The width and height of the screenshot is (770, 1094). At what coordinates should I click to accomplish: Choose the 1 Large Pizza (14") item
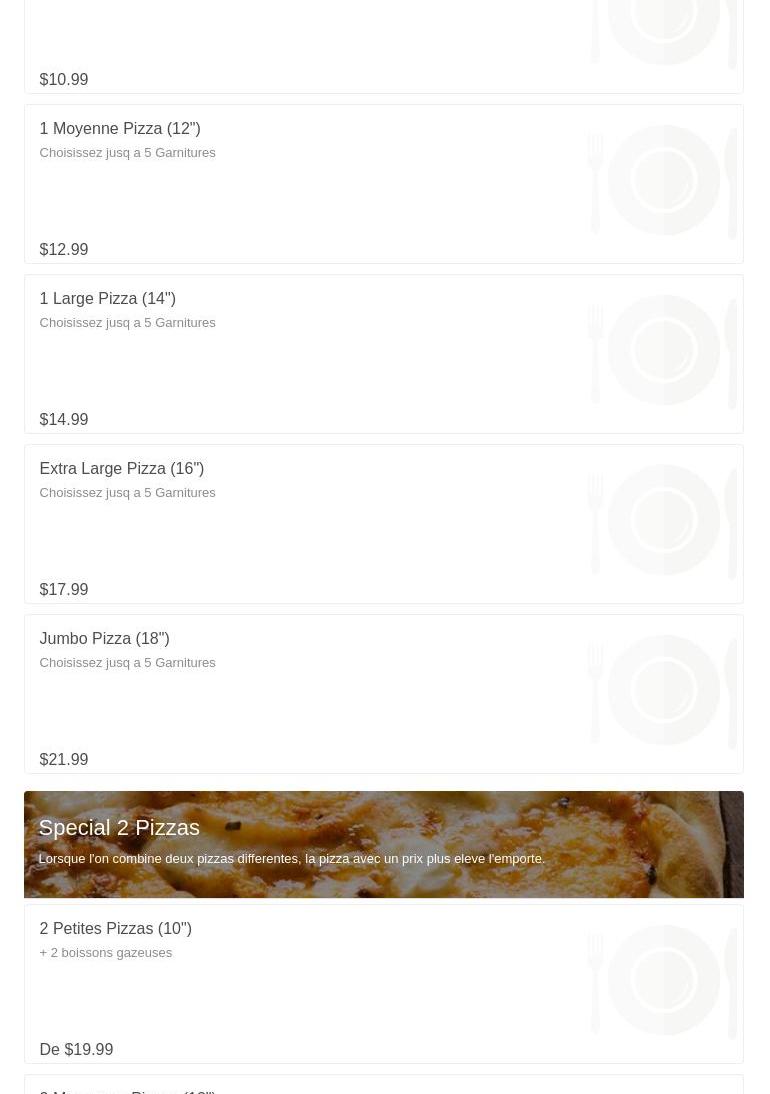(x=108, y=299)
